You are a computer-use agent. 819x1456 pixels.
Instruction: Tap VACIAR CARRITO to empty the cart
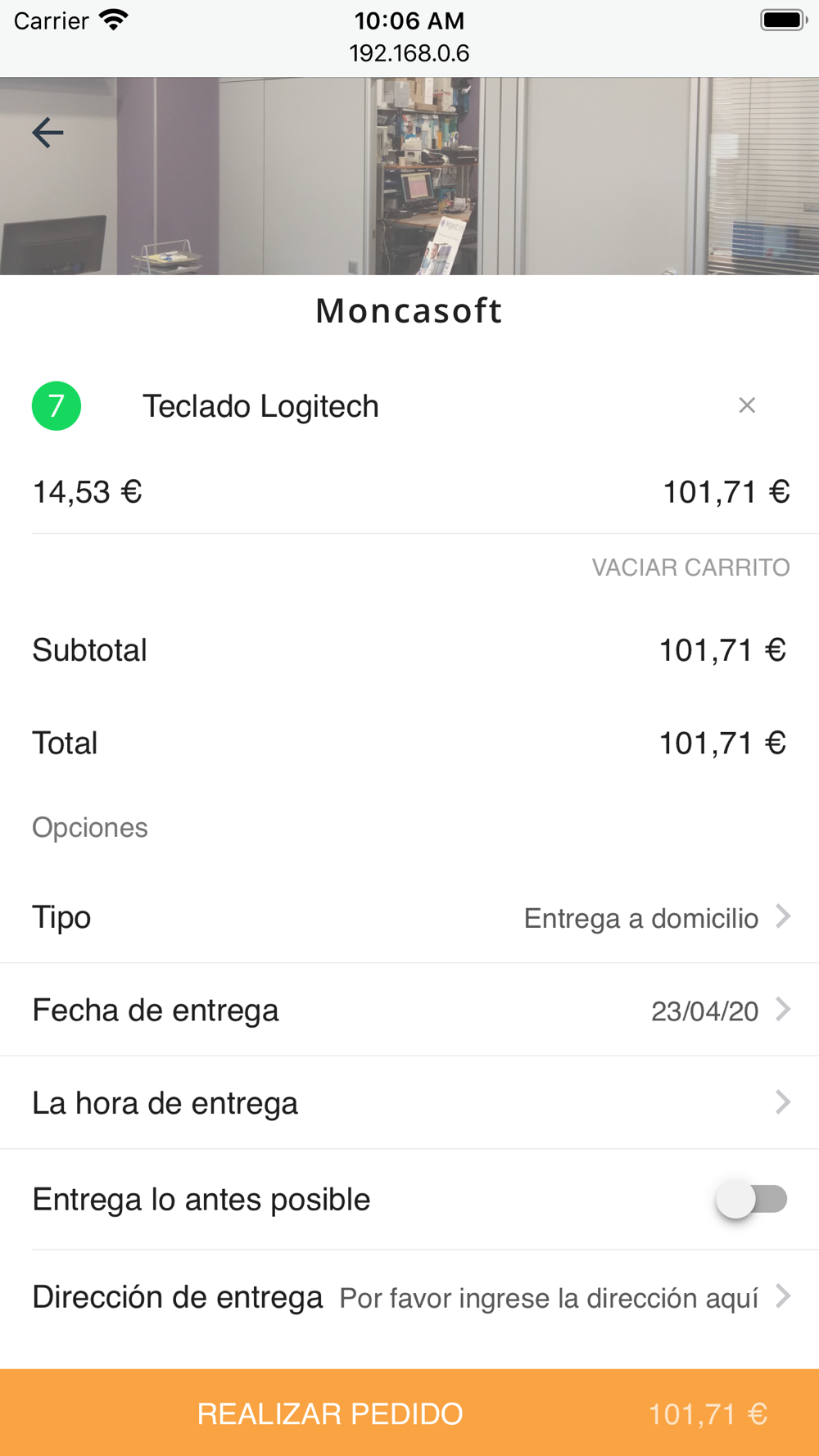(x=690, y=567)
